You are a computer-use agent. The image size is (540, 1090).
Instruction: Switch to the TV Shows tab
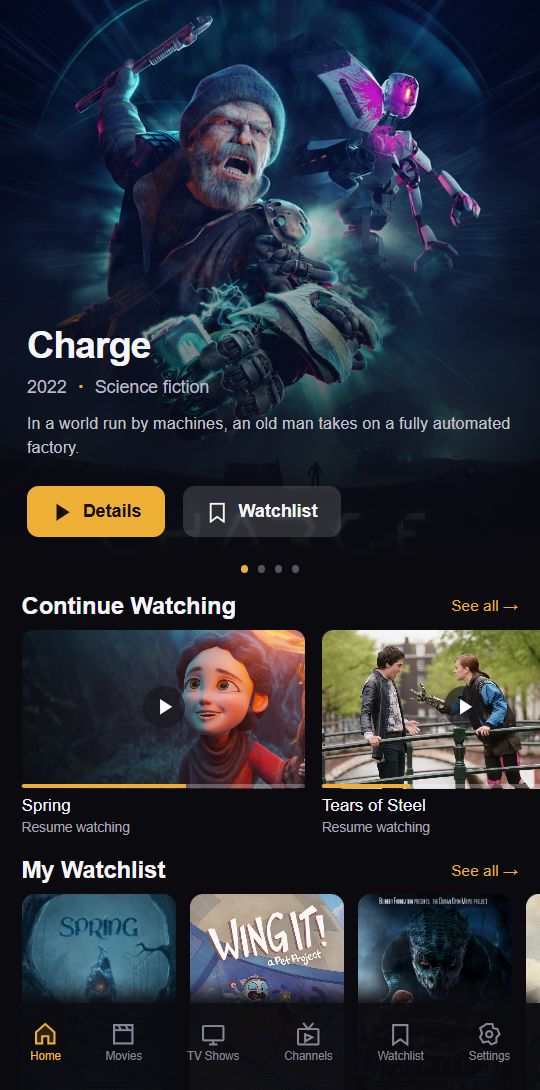(213, 1043)
